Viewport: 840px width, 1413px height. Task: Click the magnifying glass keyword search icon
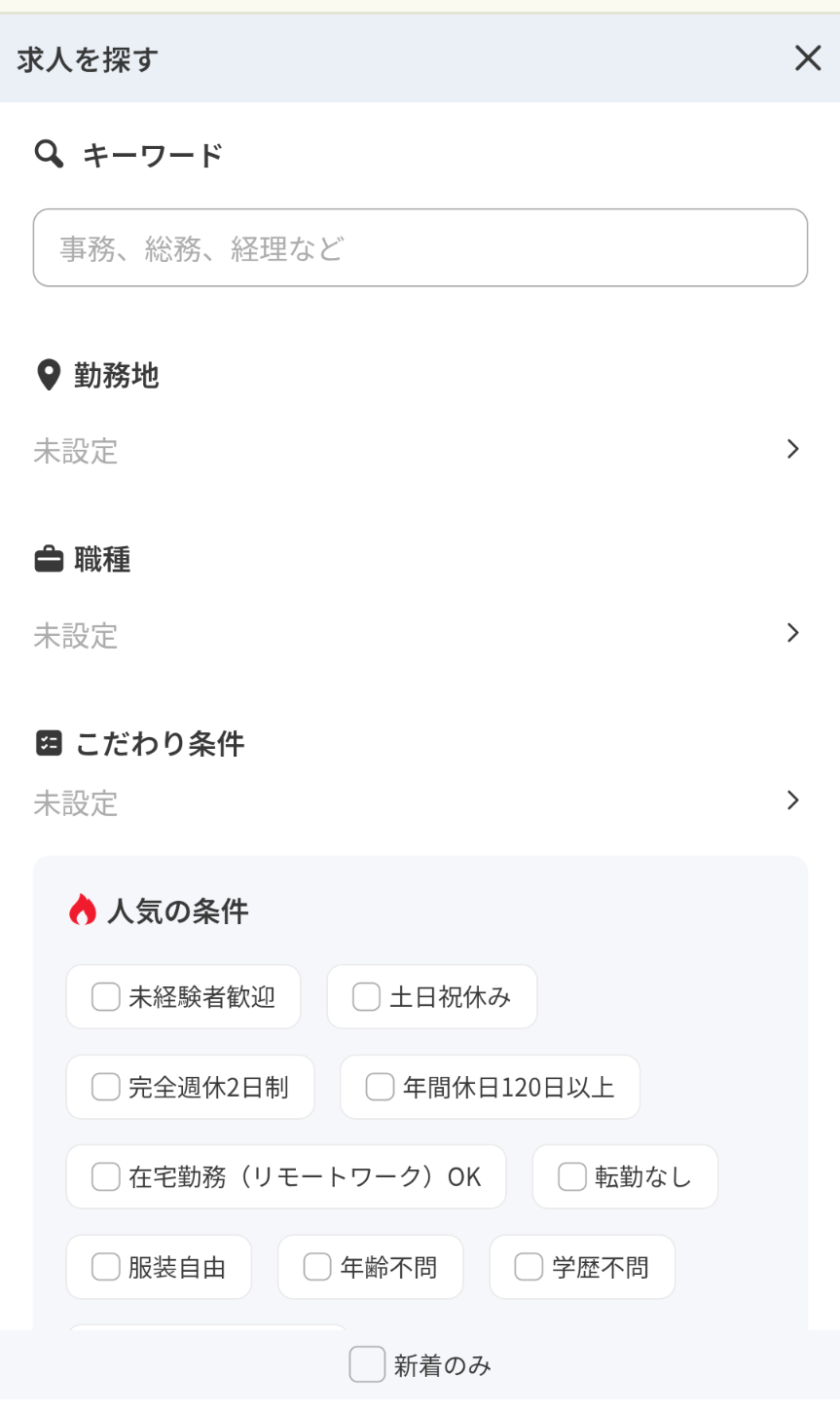[x=49, y=153]
